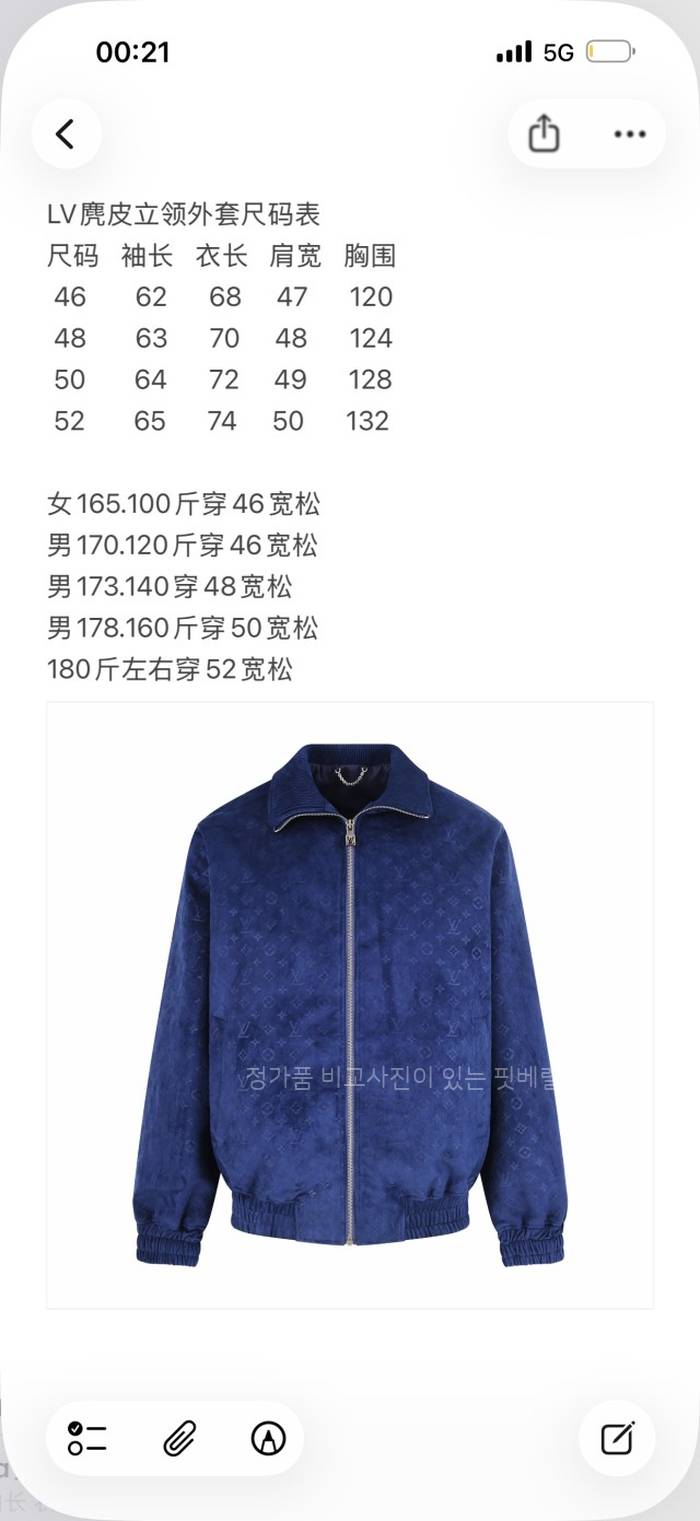
Task: Go back to the notes list
Action: pyautogui.click(x=66, y=134)
